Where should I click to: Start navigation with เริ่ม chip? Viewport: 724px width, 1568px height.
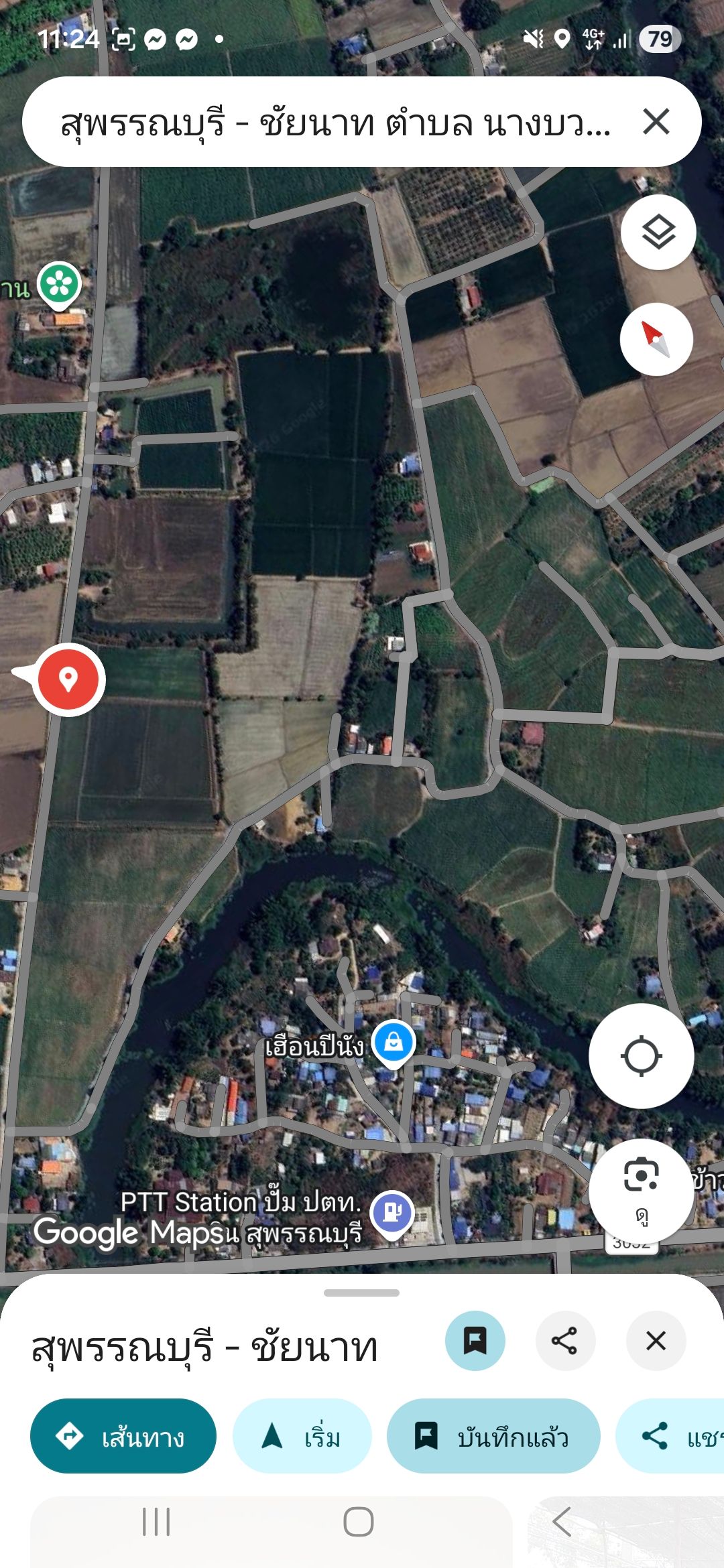pos(302,1435)
